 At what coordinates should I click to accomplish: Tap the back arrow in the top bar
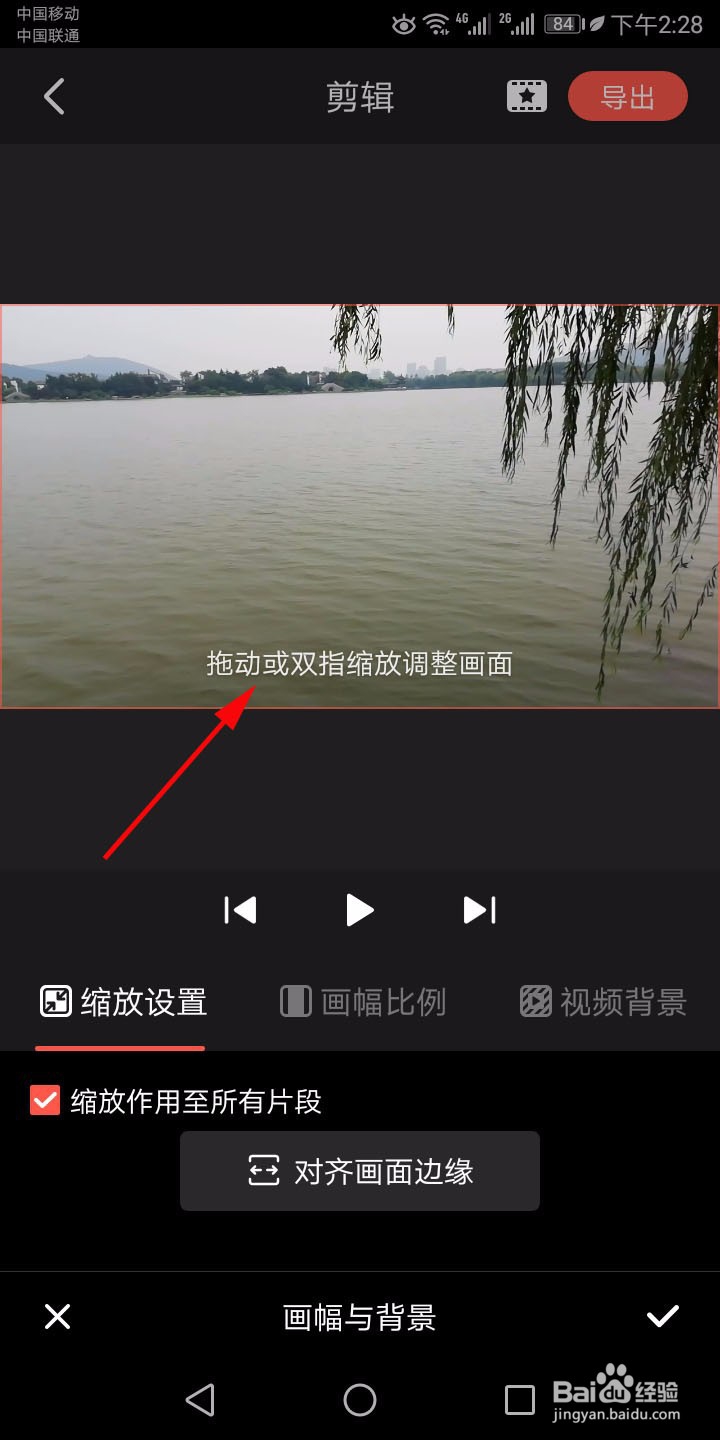point(52,96)
